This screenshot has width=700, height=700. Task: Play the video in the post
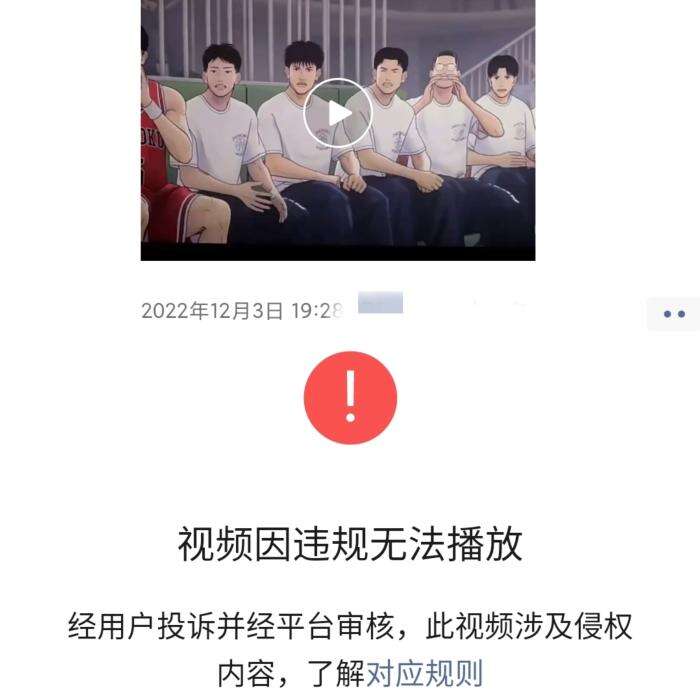(x=338, y=114)
